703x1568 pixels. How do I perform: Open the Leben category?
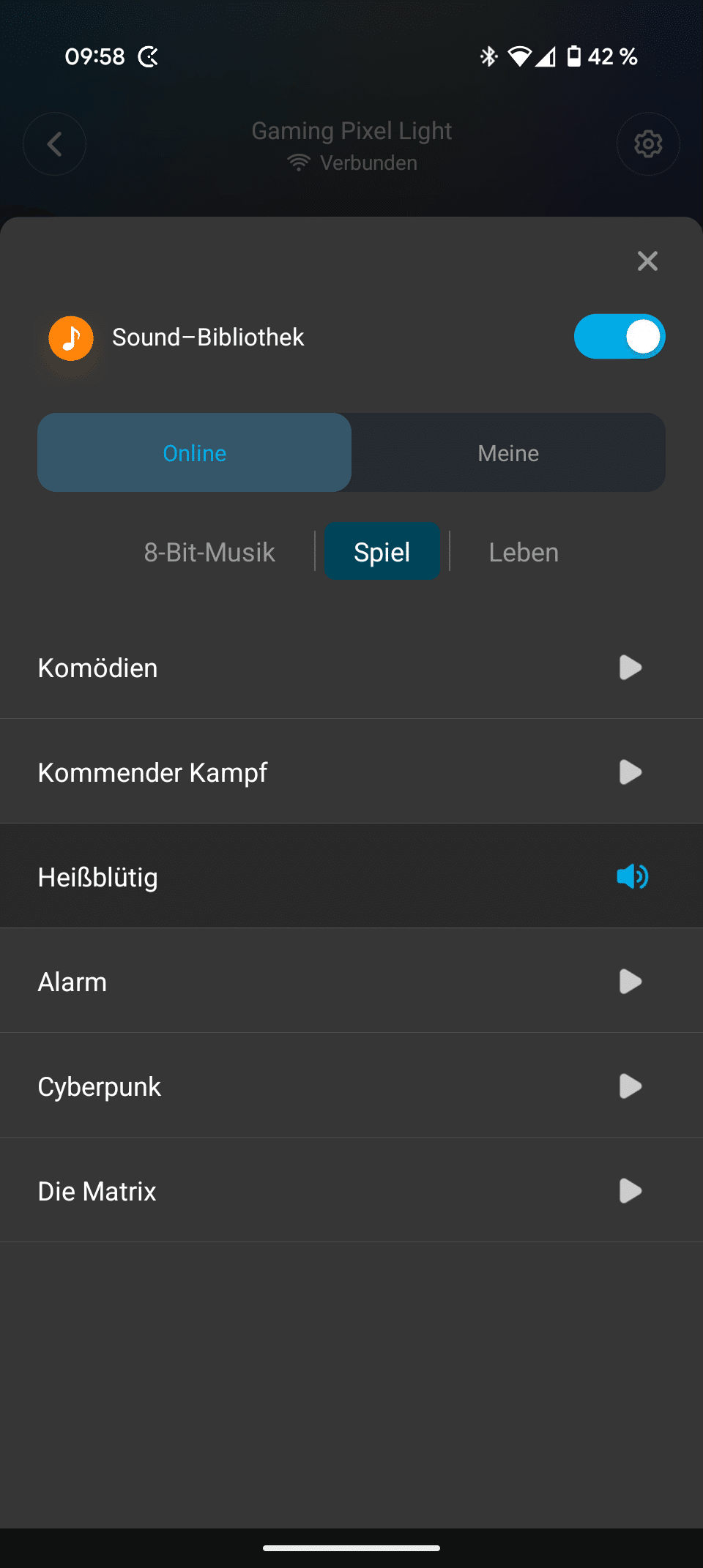click(x=524, y=552)
